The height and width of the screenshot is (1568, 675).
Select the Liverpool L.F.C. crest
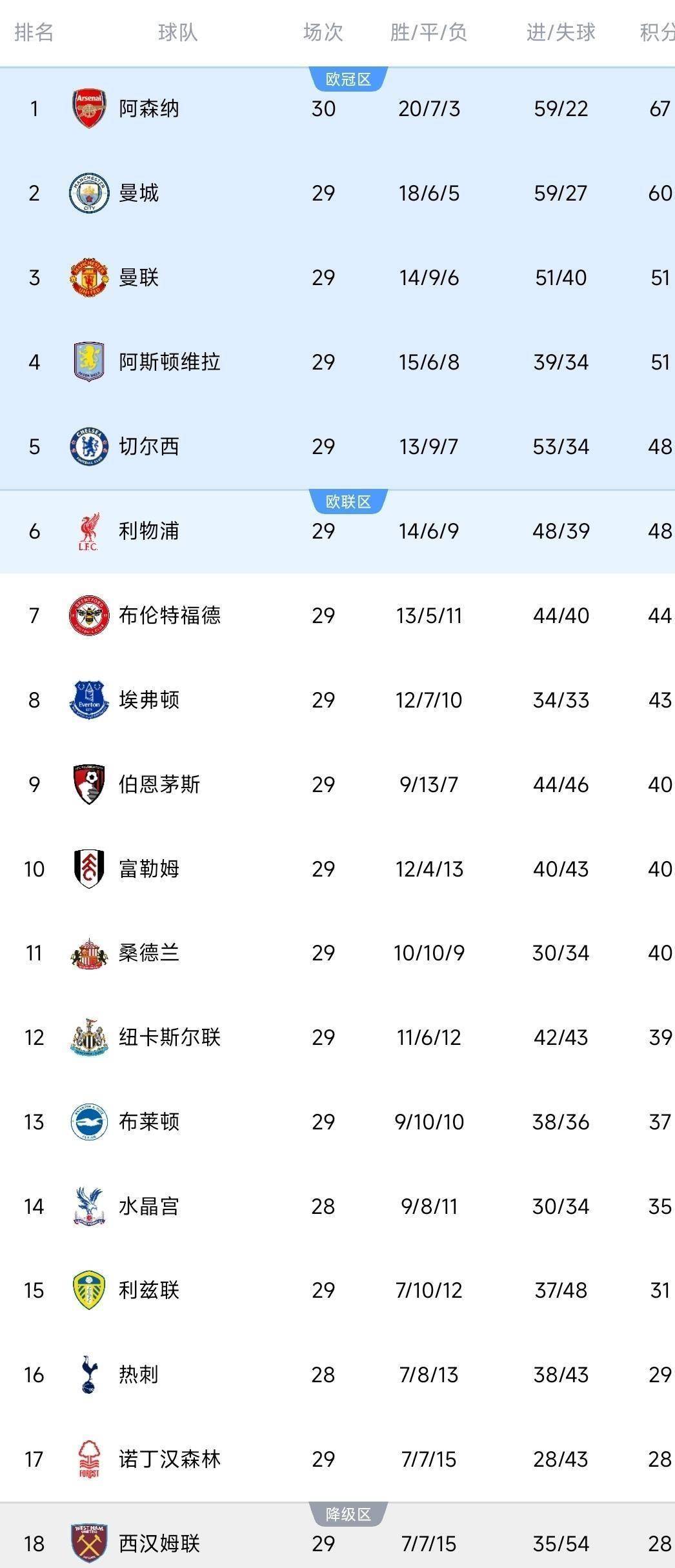88,531
